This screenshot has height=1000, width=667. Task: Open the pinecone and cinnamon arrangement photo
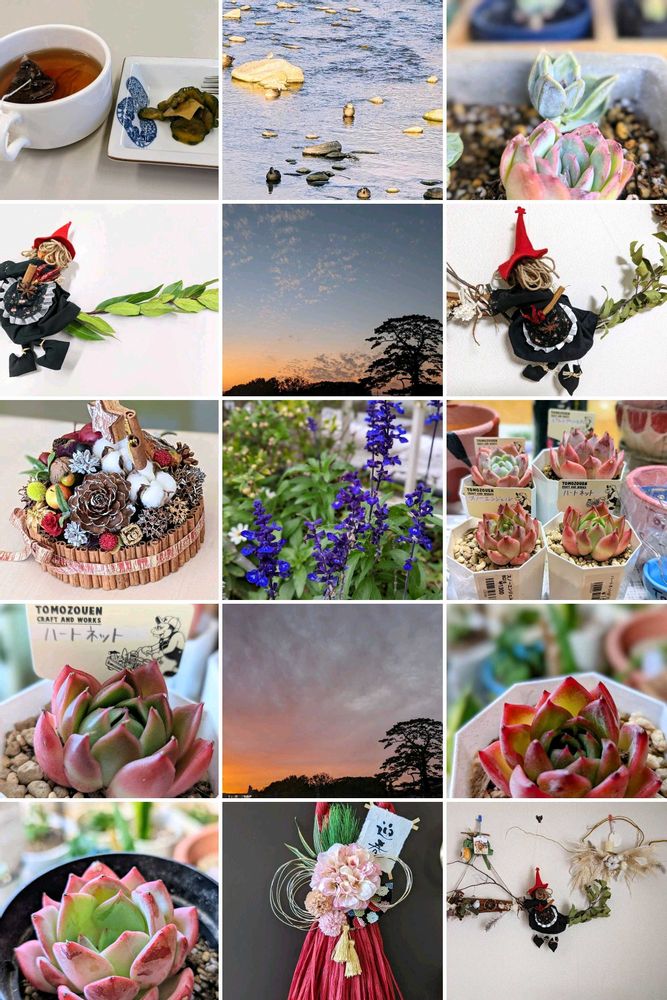point(109,500)
